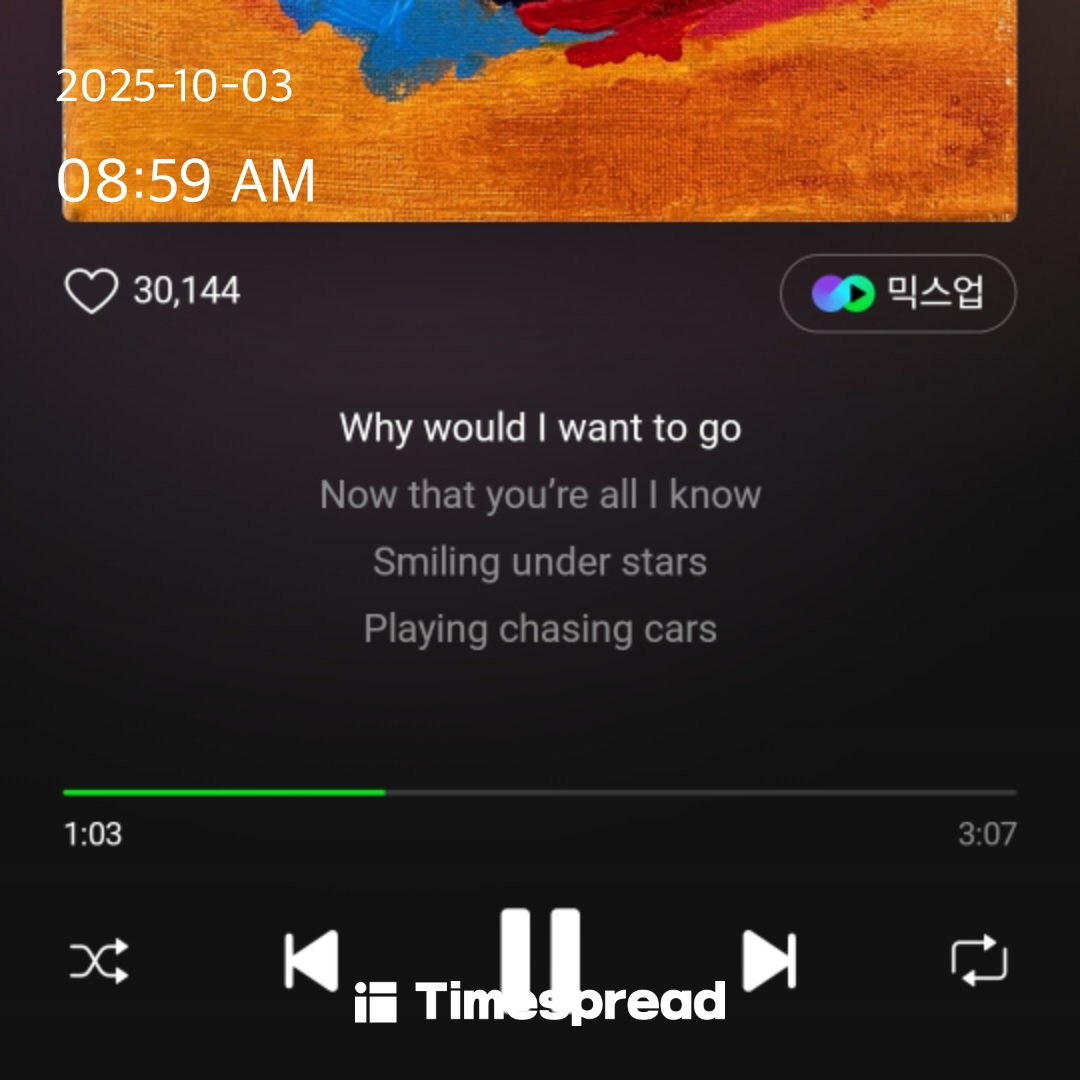
Task: Open the 믹스업 mix button
Action: tap(898, 294)
